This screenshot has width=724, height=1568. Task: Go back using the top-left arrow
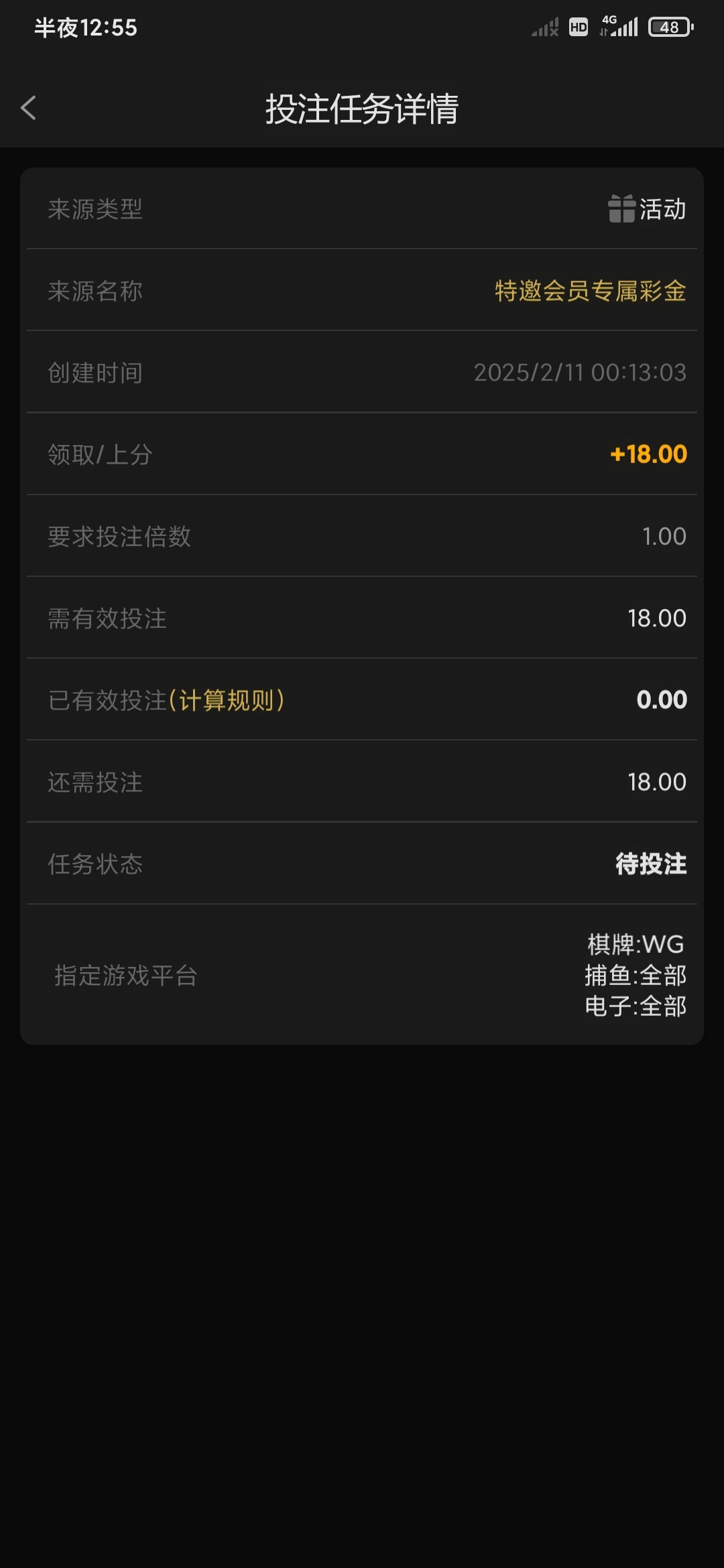click(28, 108)
